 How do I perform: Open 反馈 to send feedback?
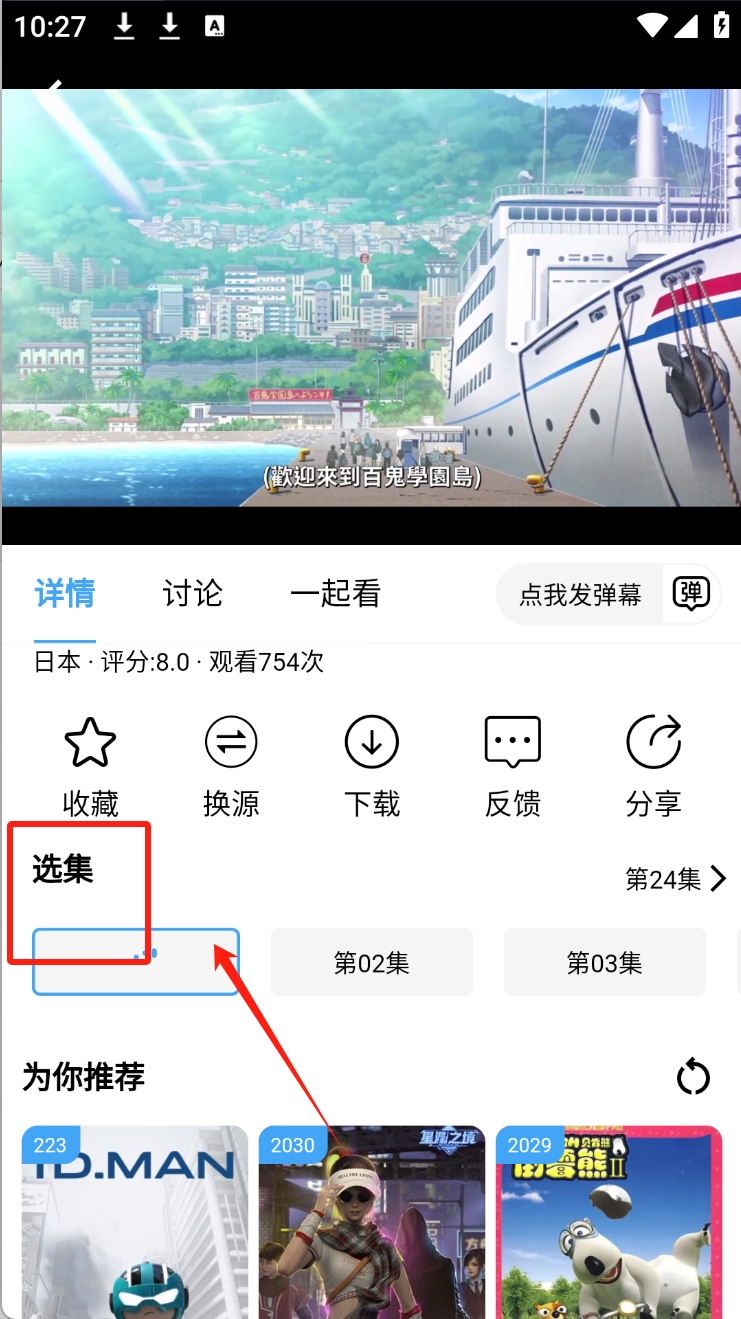click(x=513, y=765)
